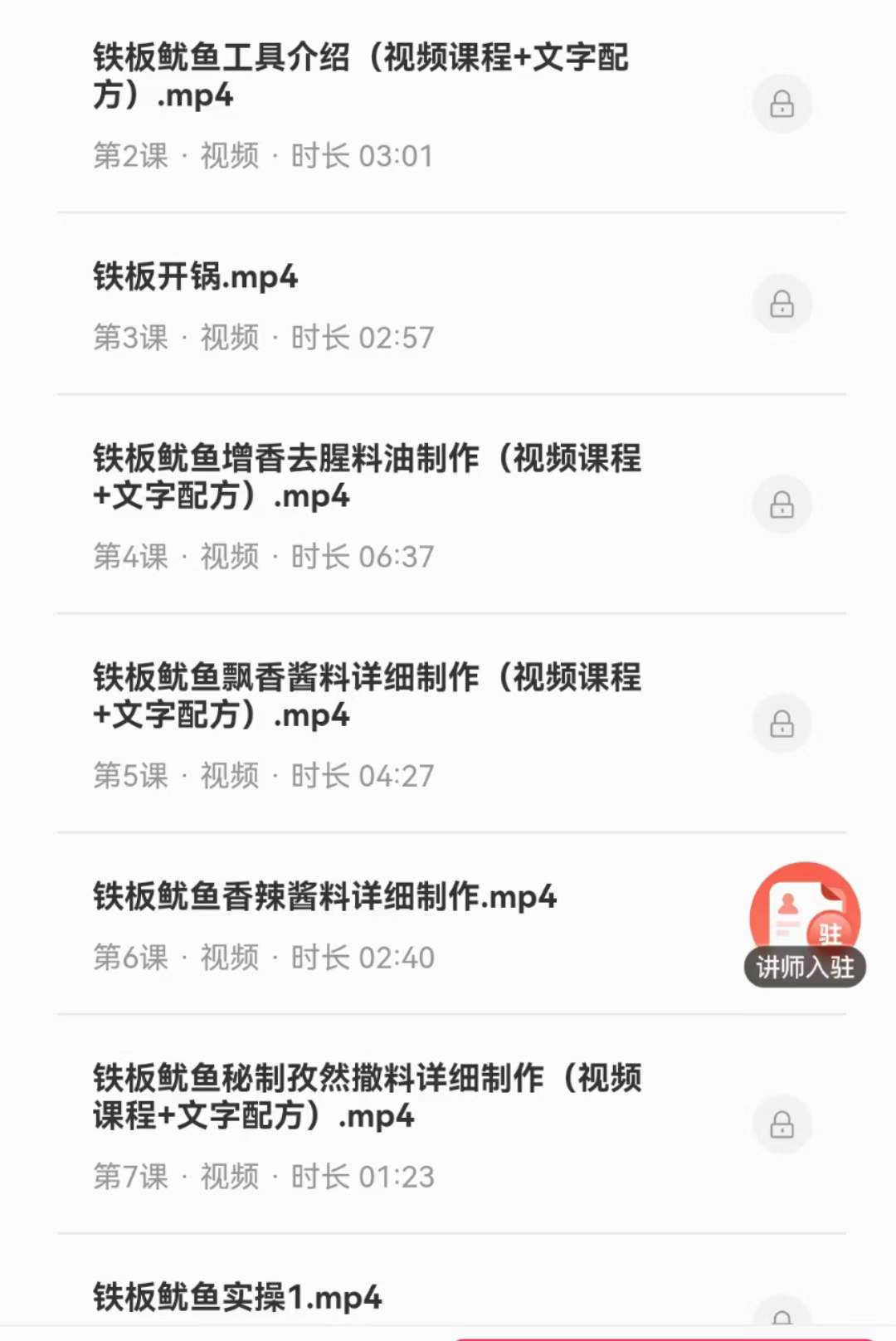This screenshot has width=896, height=1341.
Task: Click the lock icon for lesson 4
Action: 782,505
